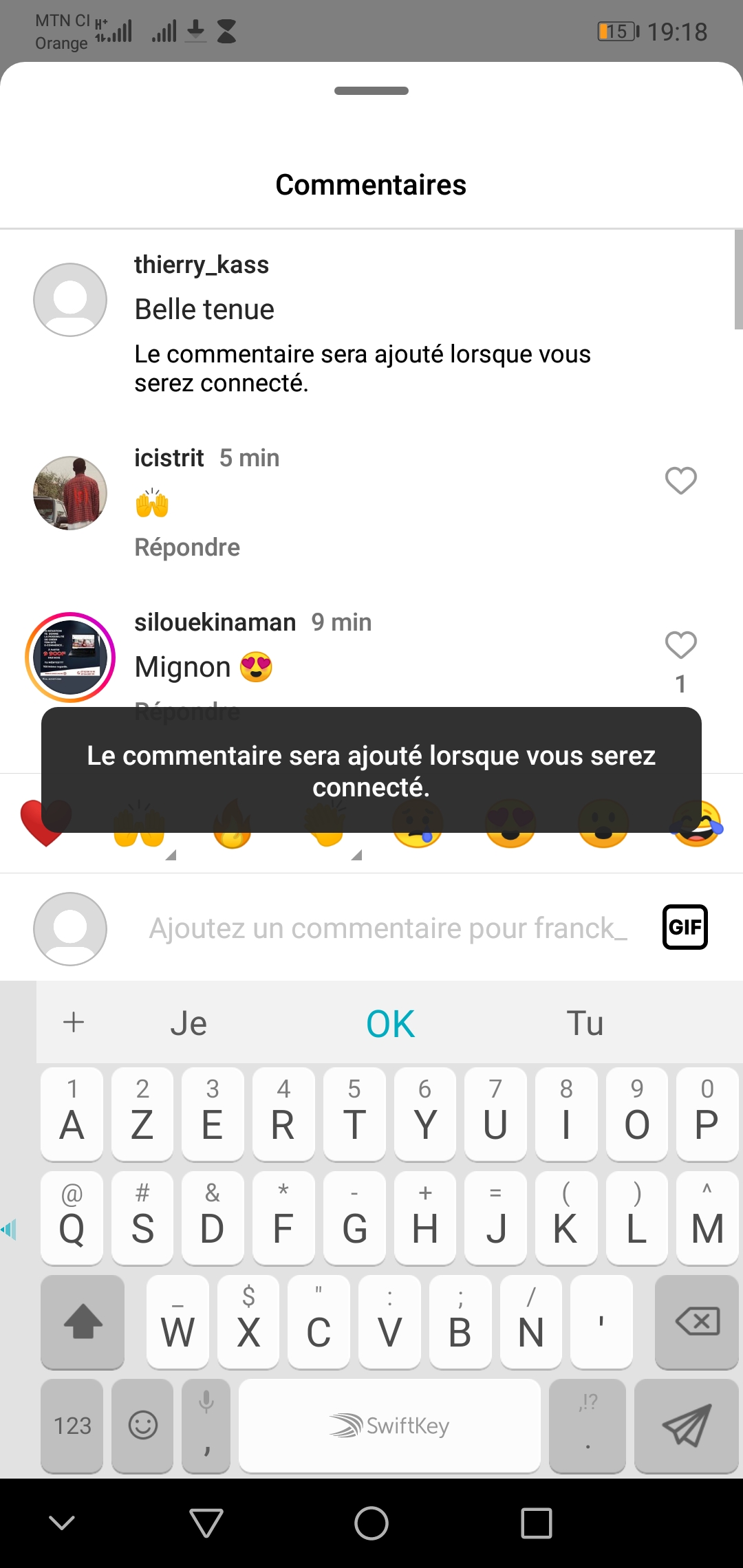Open icistrit's profile picture
This screenshot has width=743, height=1568.
(x=70, y=493)
